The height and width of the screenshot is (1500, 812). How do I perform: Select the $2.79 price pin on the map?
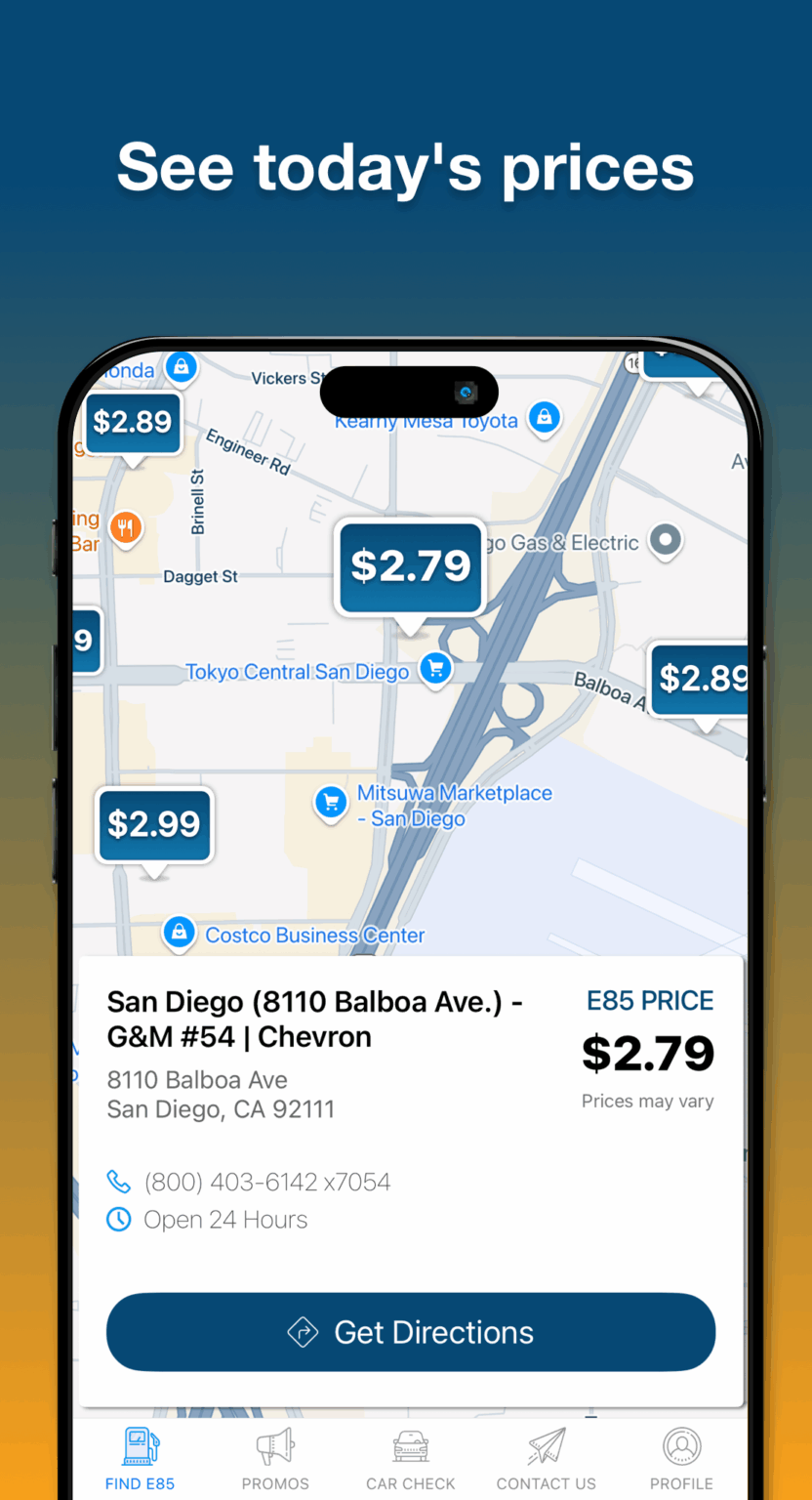point(410,567)
